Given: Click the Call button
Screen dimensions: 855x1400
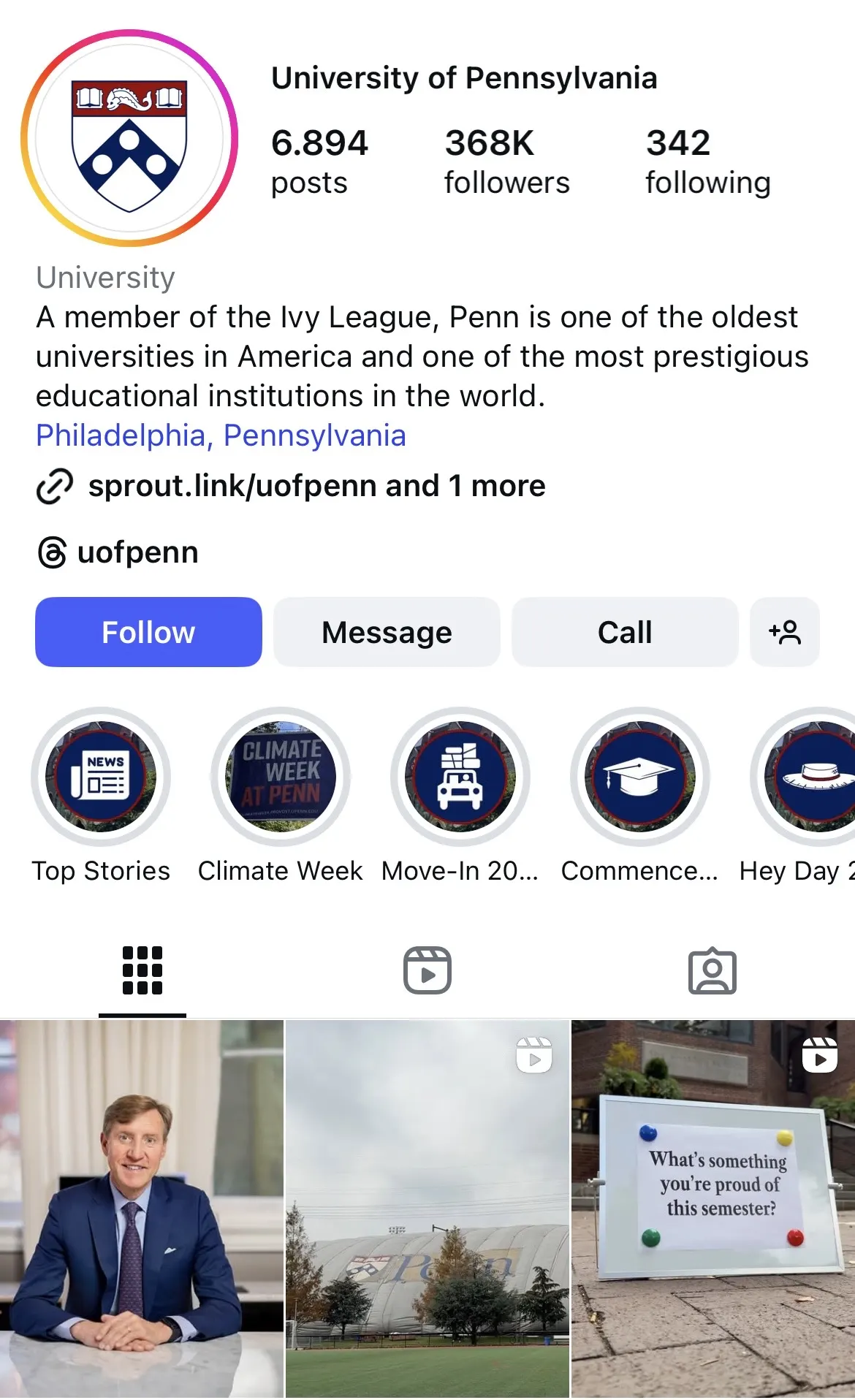Looking at the screenshot, I should pyautogui.click(x=625, y=632).
